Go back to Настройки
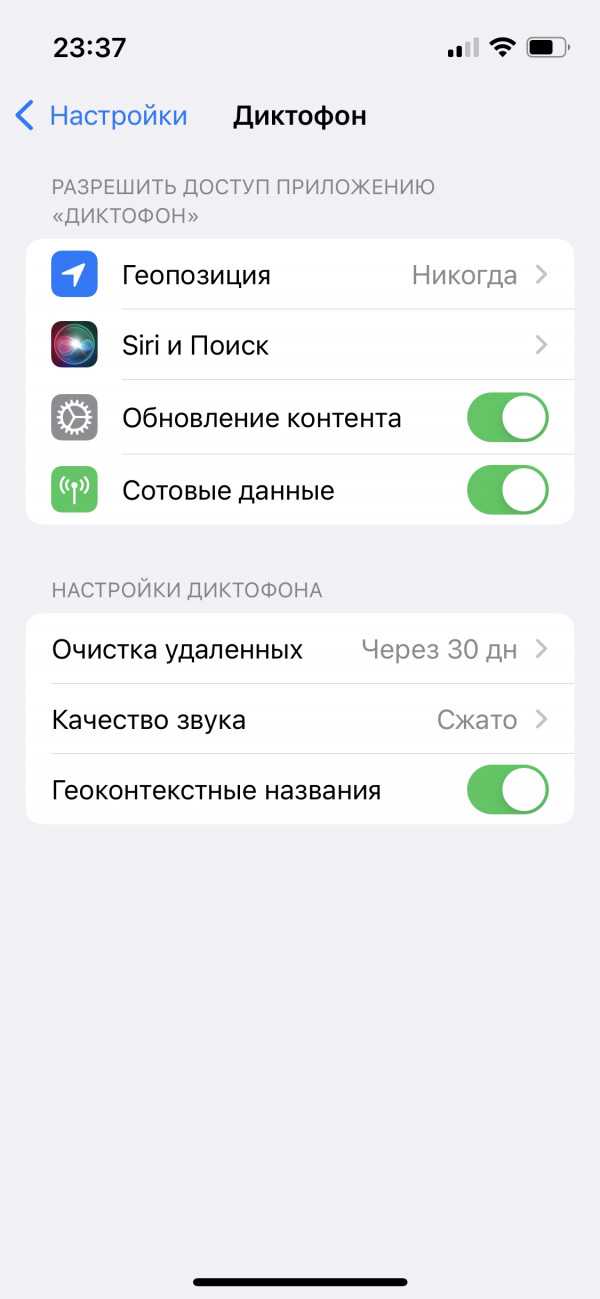Screen dimensions: 600x1299 coord(101,116)
